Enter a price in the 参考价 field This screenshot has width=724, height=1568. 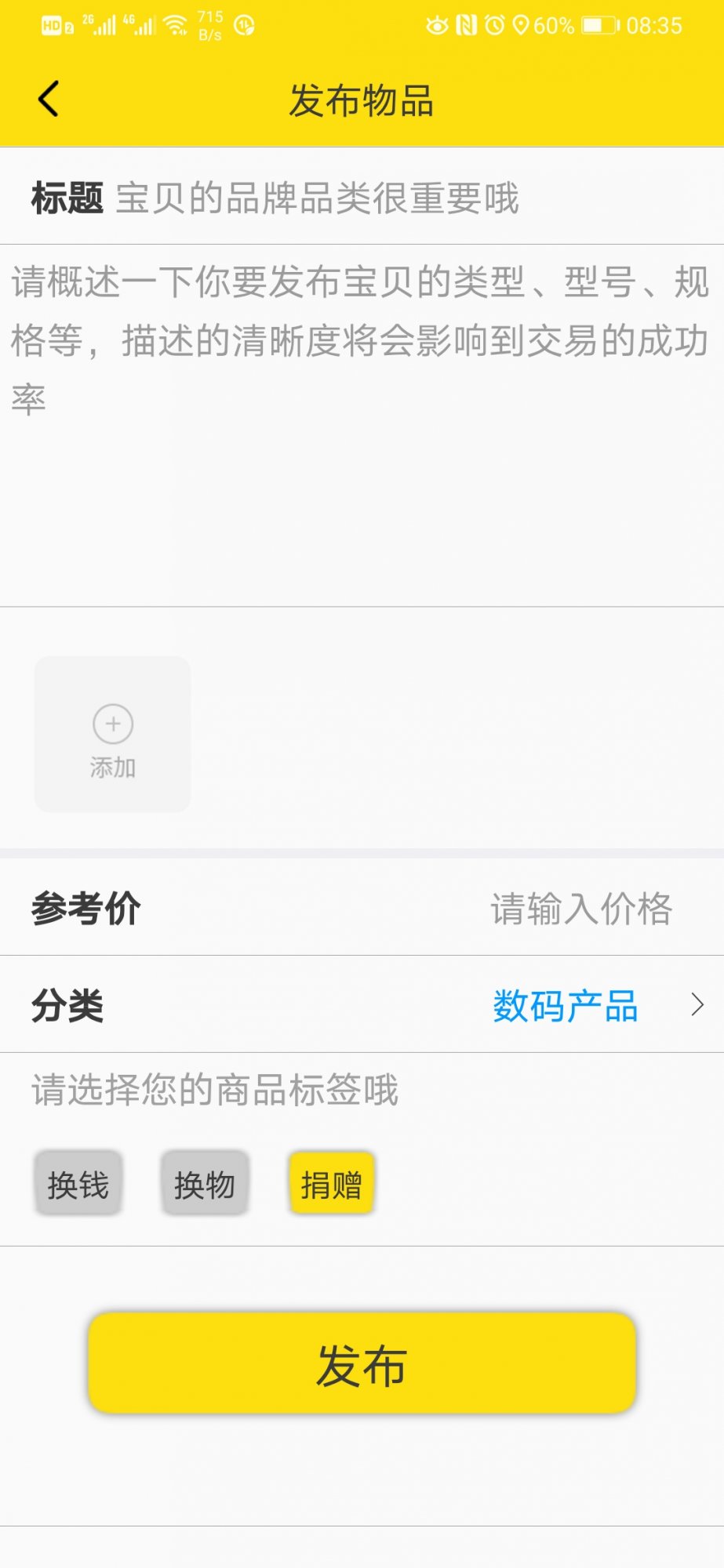(580, 909)
